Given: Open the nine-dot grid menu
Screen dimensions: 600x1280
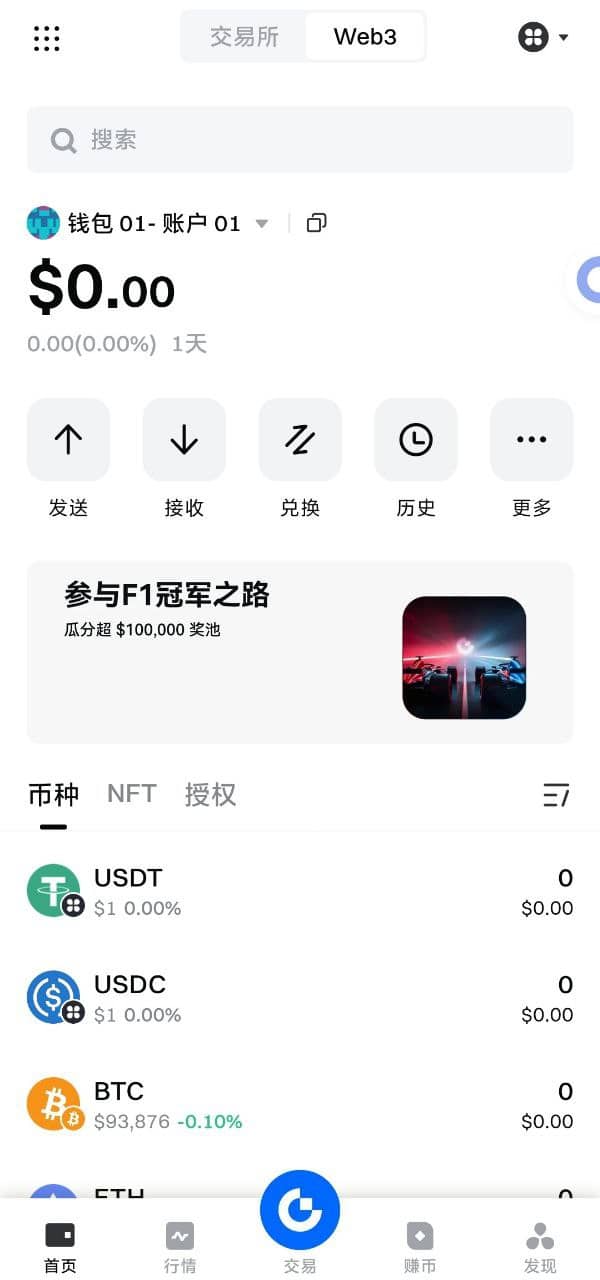Looking at the screenshot, I should point(47,38).
